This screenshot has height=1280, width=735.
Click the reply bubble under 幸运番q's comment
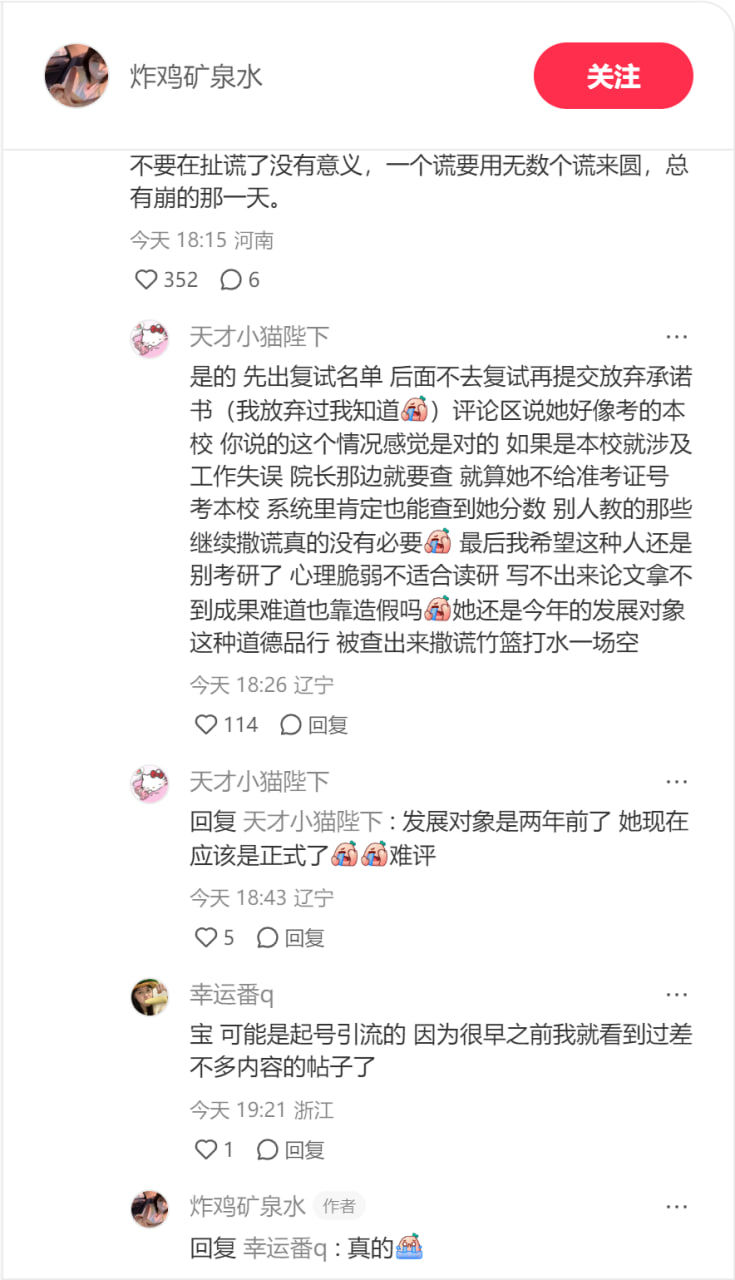pyautogui.click(x=290, y=1150)
